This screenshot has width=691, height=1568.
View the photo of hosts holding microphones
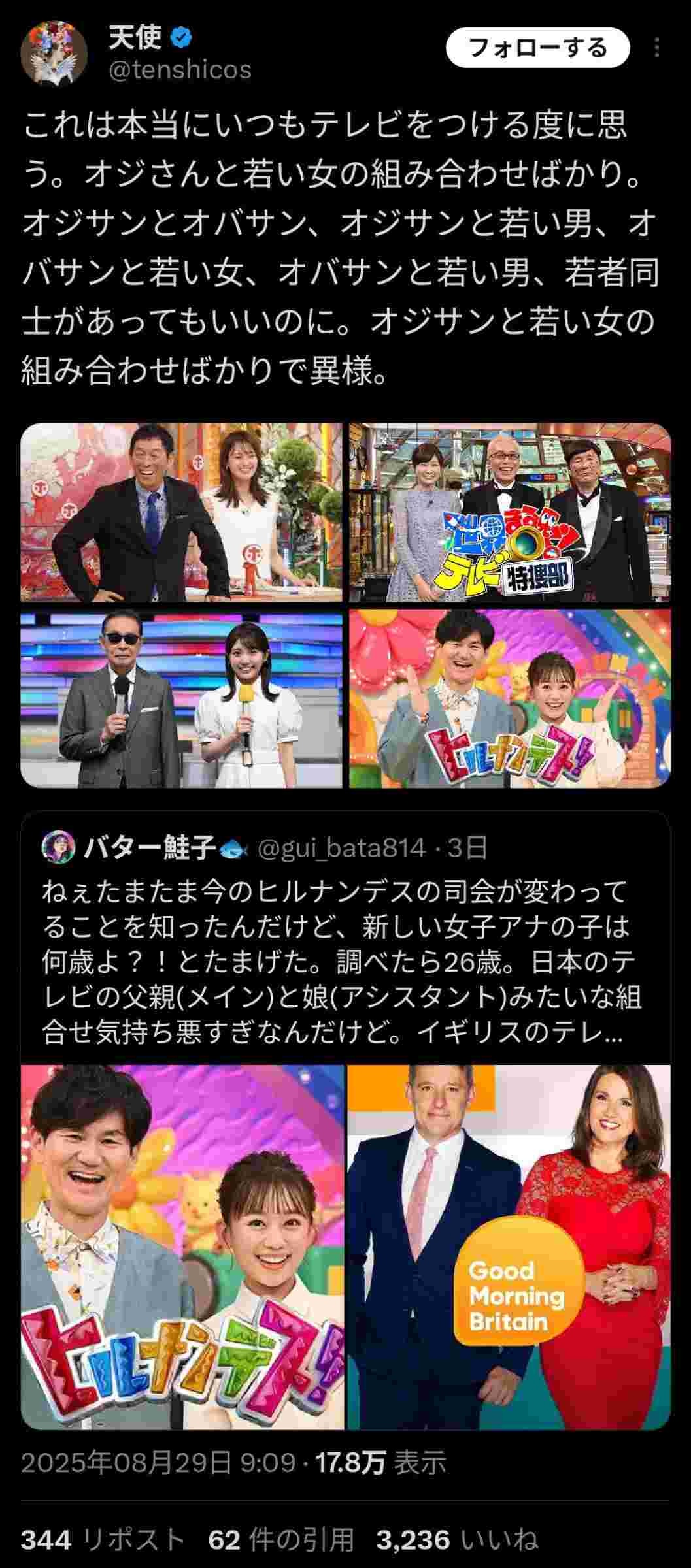(181, 698)
